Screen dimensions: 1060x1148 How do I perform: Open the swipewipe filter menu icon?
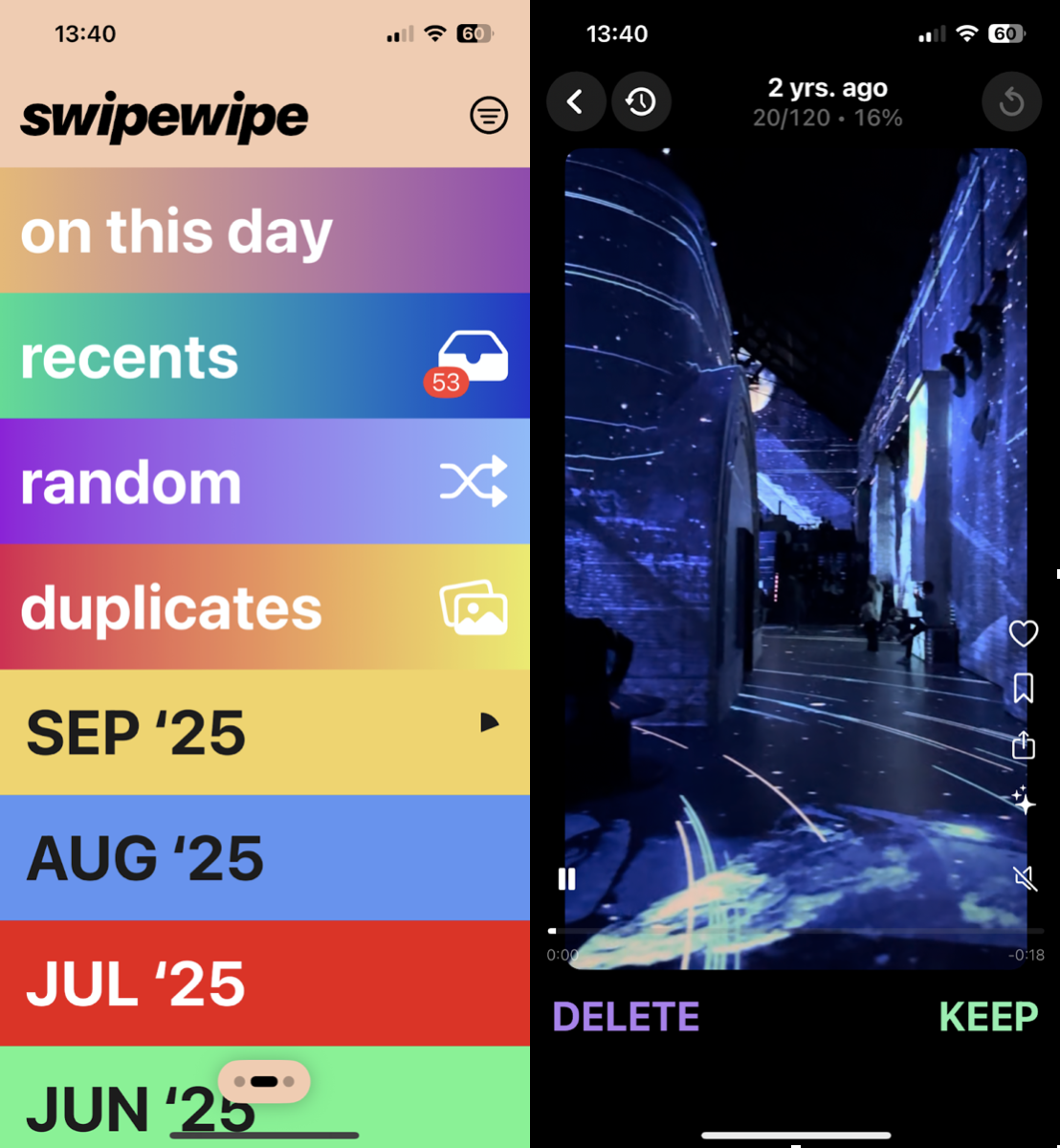(489, 116)
